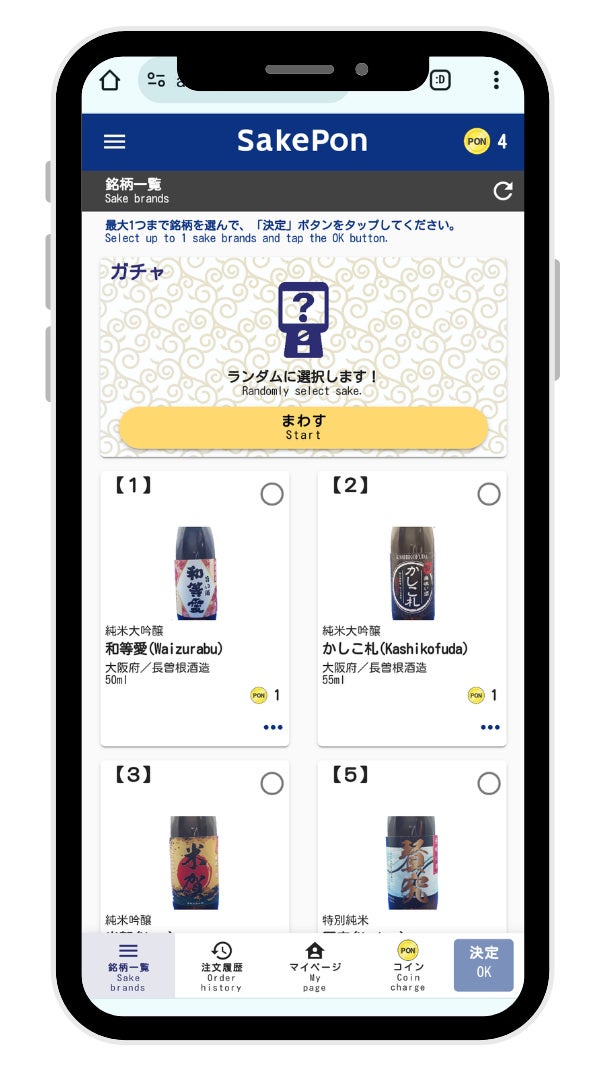Open the hamburger drawer menu

pyautogui.click(x=115, y=142)
